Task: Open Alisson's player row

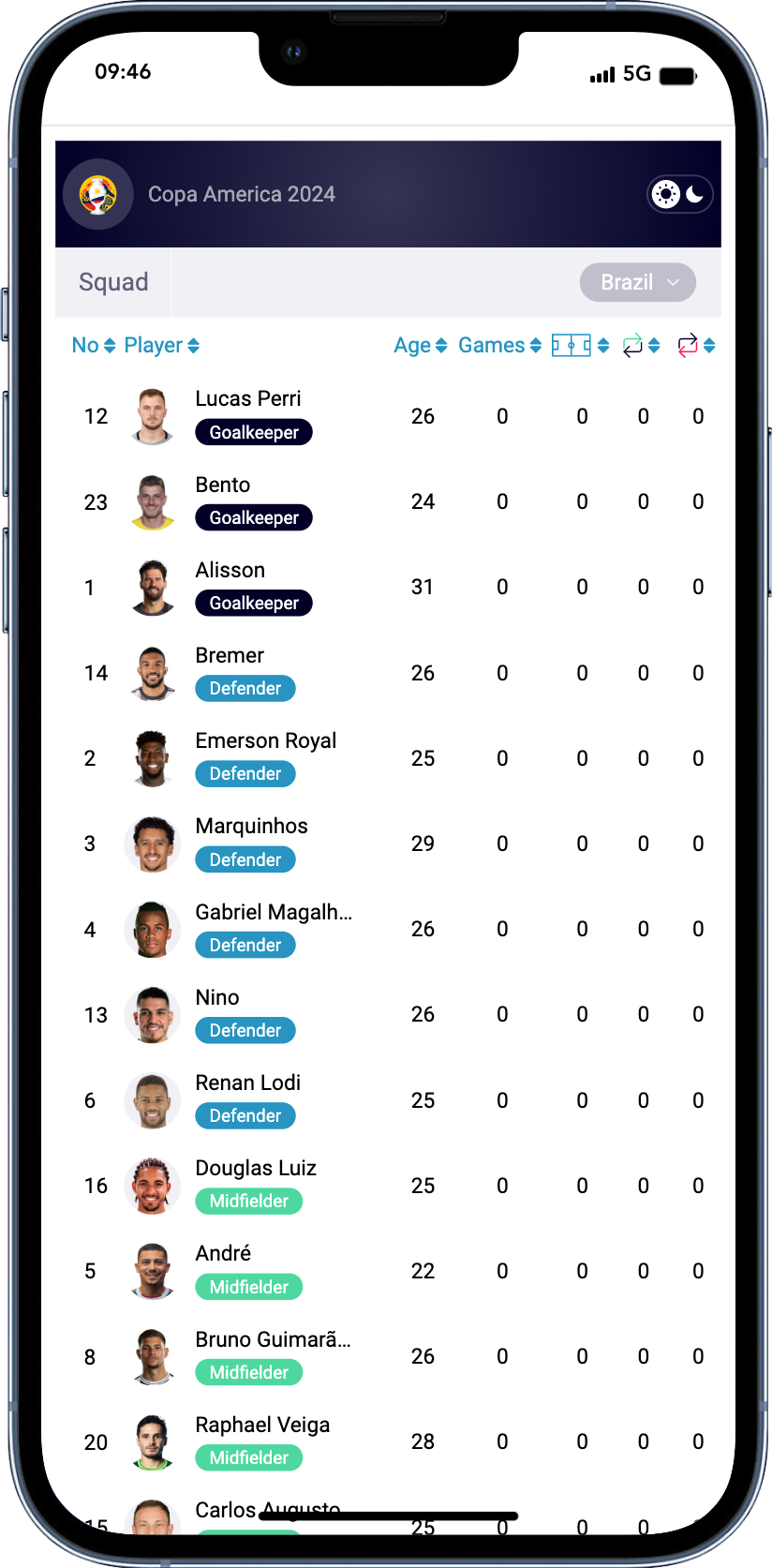Action: click(230, 571)
